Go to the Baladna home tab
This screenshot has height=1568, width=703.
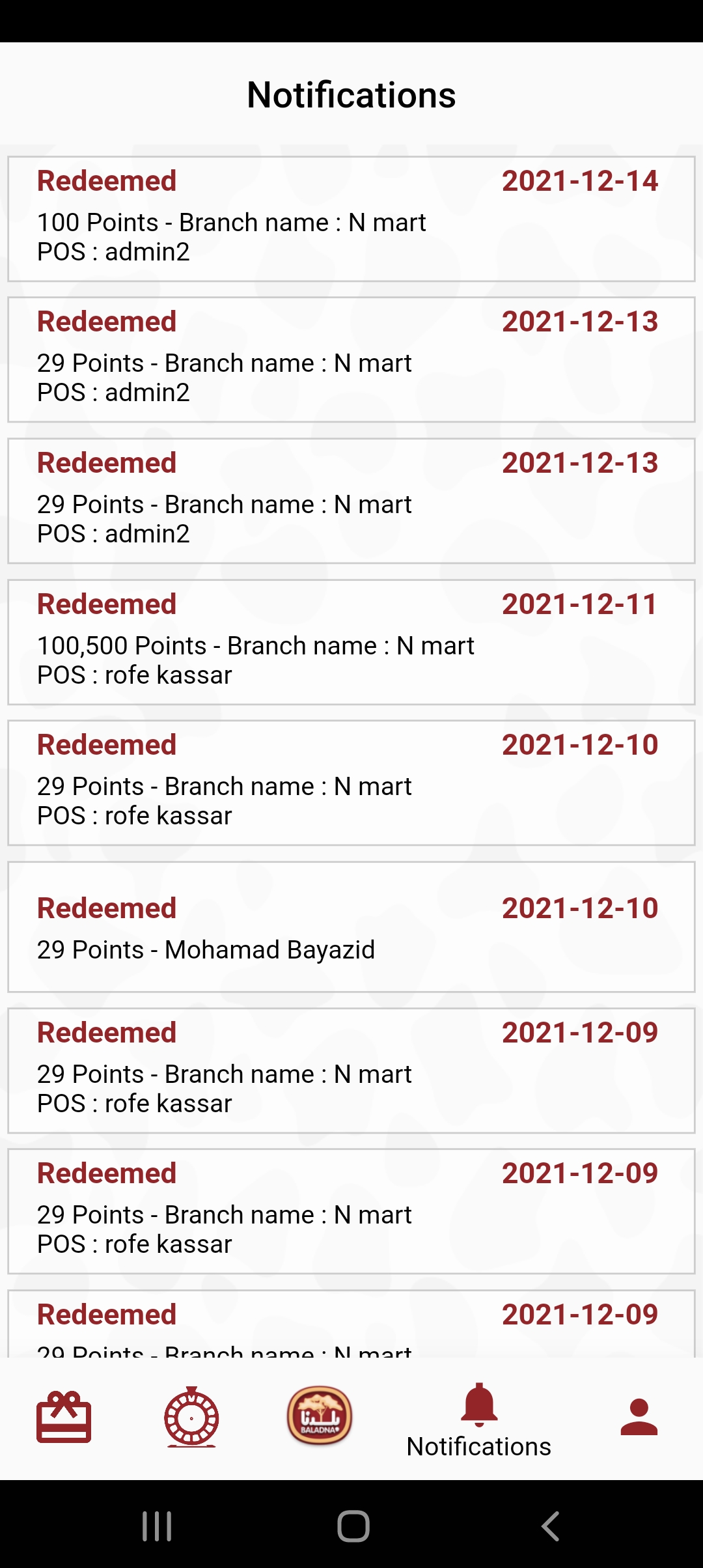coord(320,1416)
